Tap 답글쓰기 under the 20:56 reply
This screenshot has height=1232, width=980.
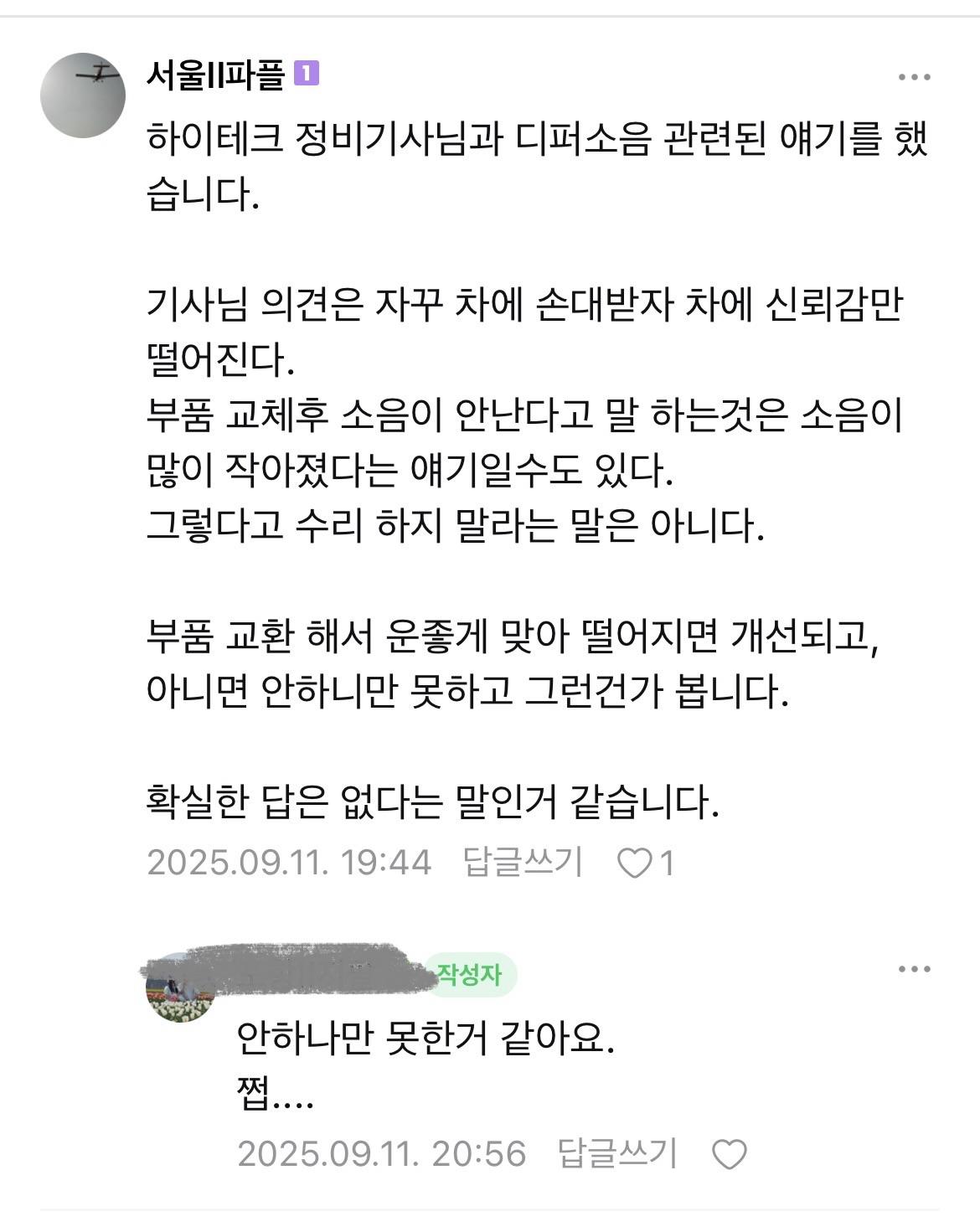point(617,1153)
